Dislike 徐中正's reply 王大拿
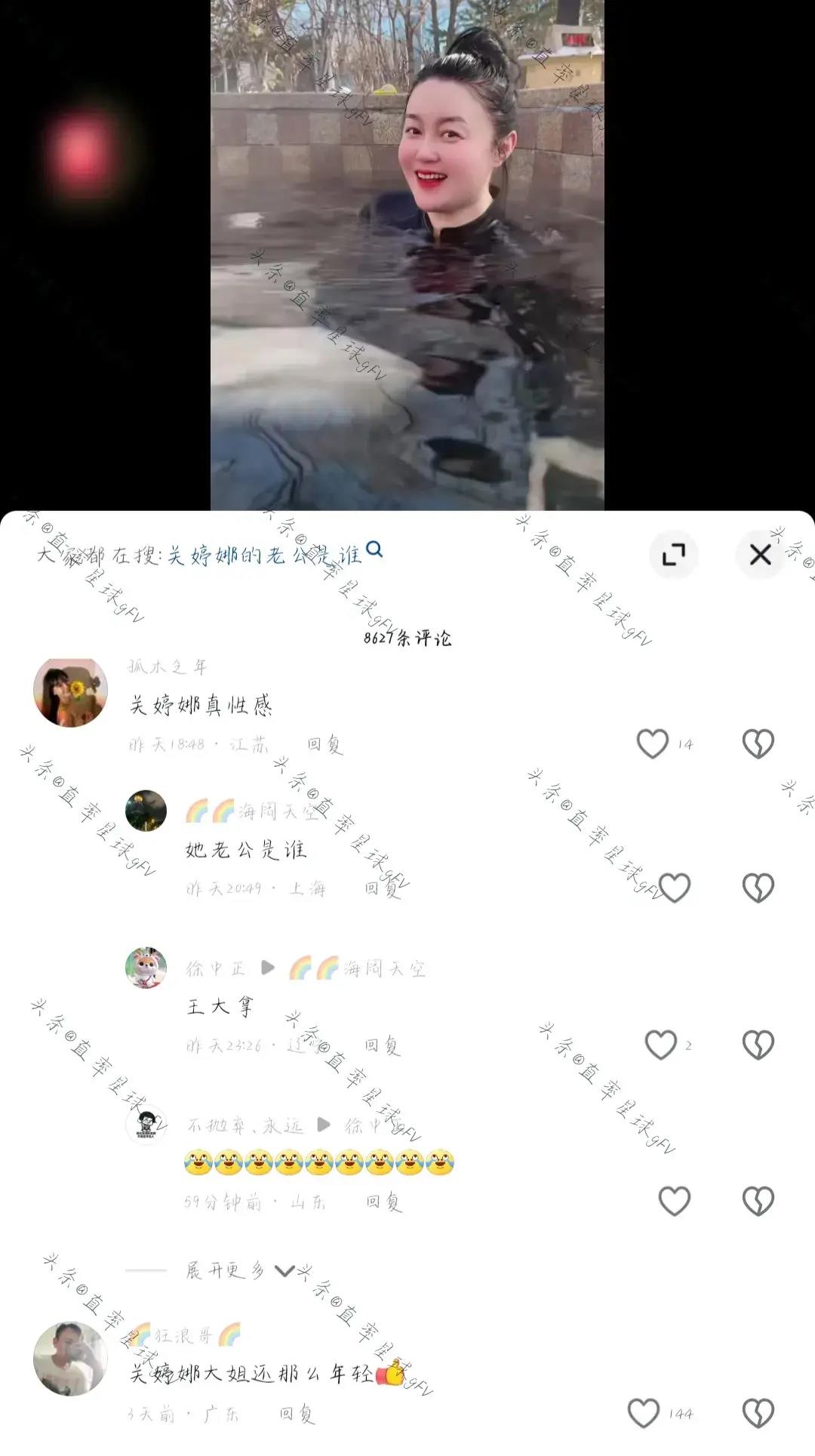Viewport: 815px width, 1456px height. [758, 1045]
